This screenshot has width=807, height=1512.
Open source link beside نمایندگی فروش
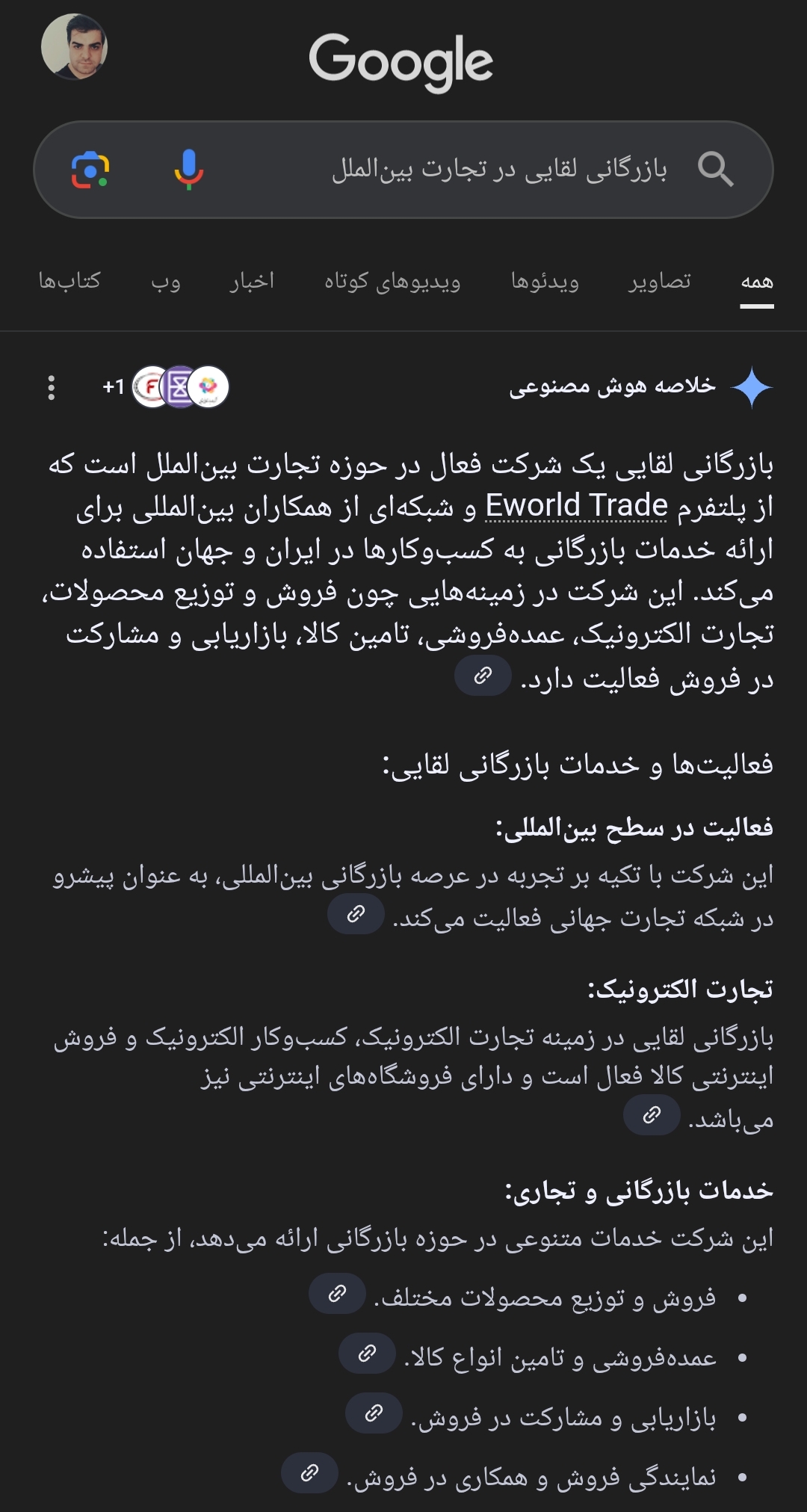tap(309, 1473)
